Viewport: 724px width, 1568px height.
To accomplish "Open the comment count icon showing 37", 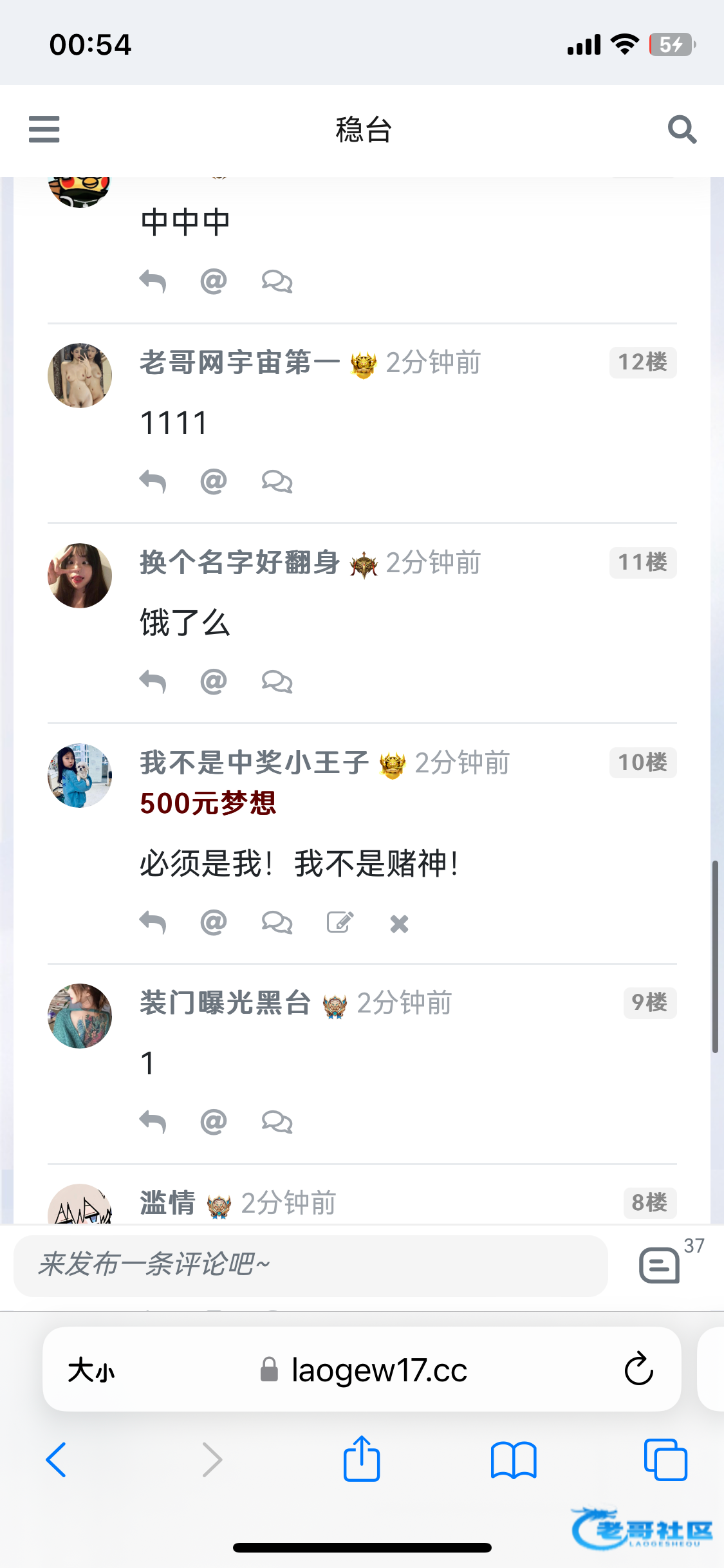I will tap(660, 1265).
